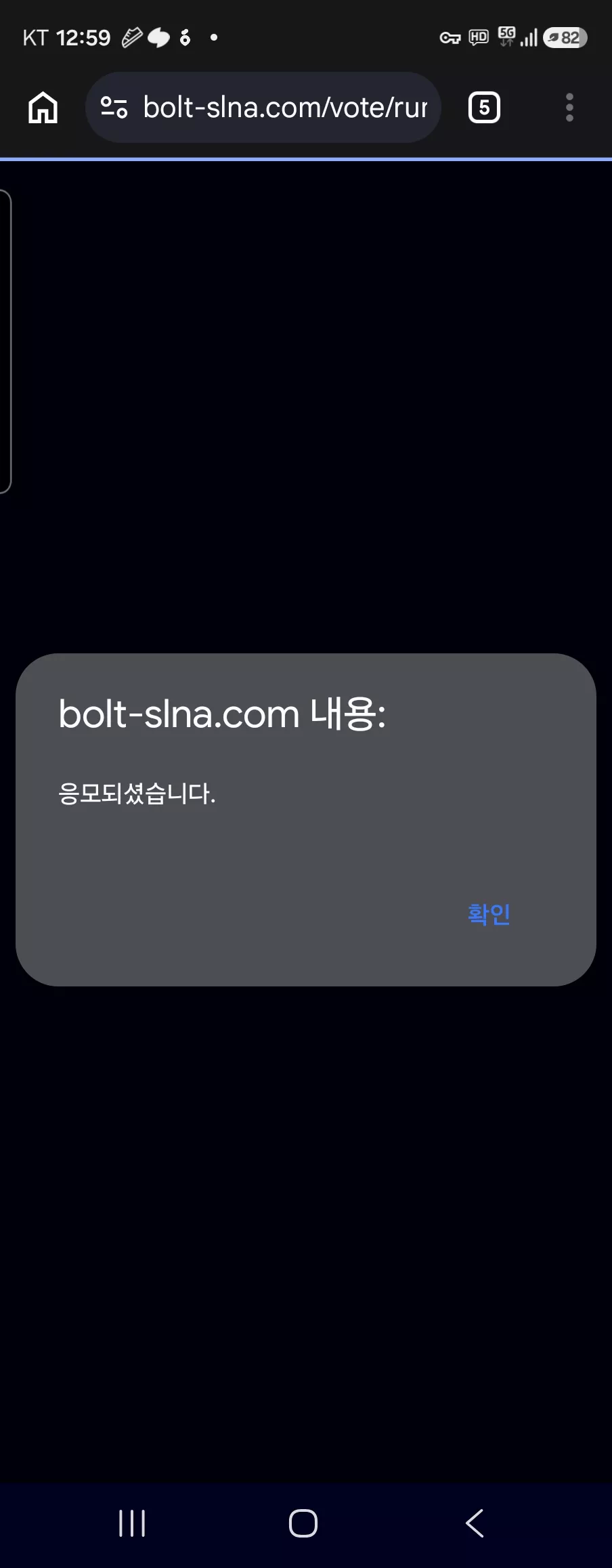Open the browser overflow menu
This screenshot has width=612, height=1568.
point(569,108)
